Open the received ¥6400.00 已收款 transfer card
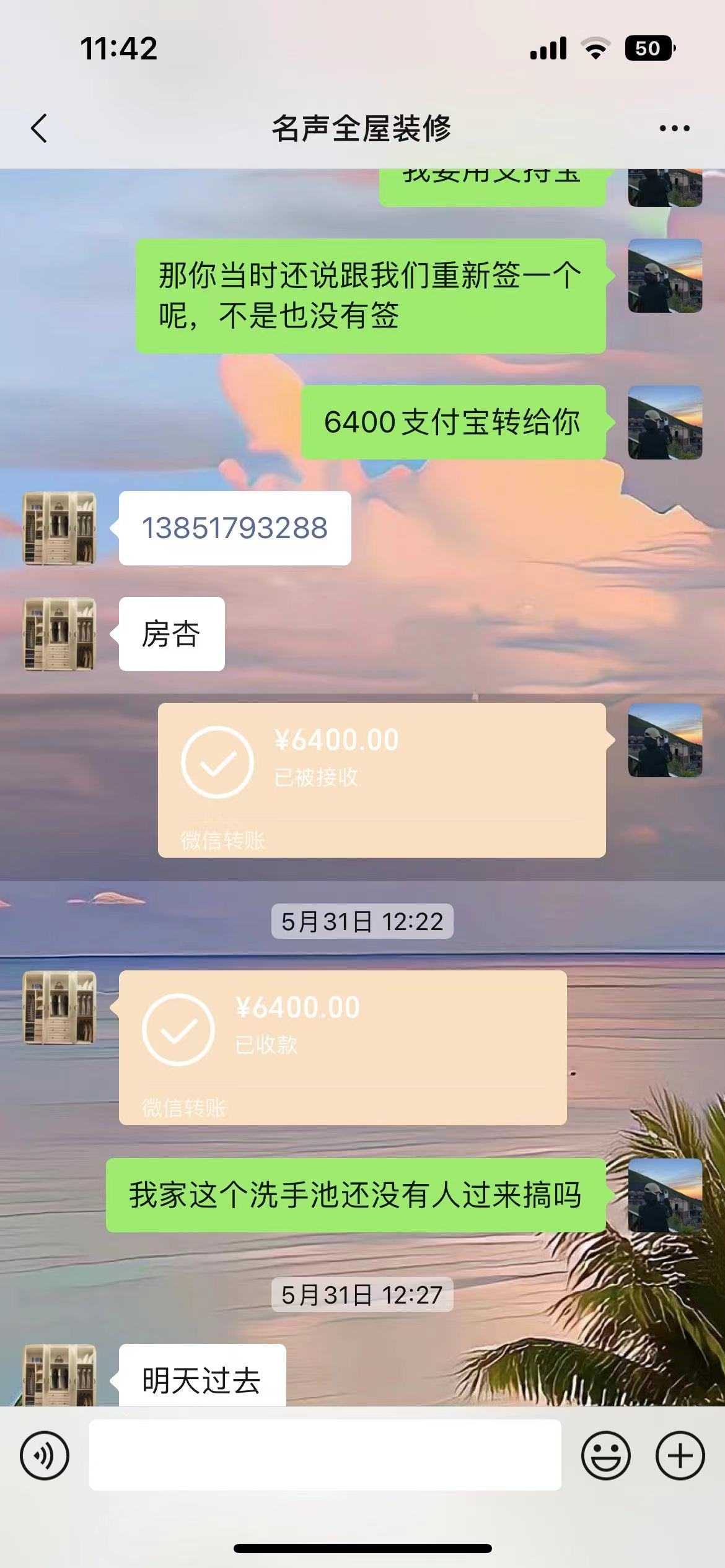 tap(342, 1047)
